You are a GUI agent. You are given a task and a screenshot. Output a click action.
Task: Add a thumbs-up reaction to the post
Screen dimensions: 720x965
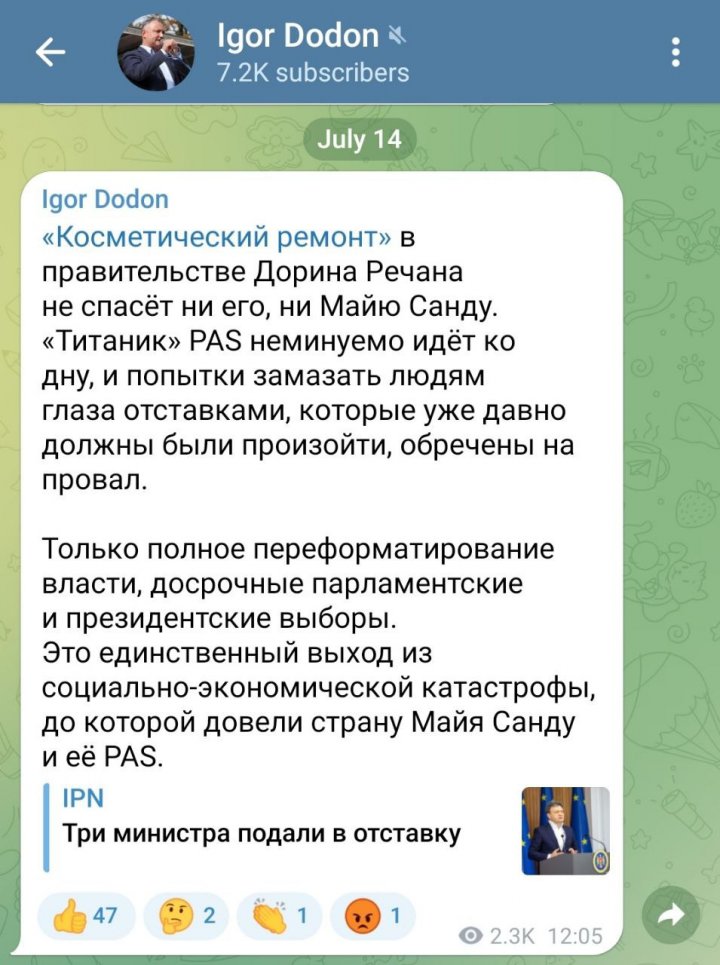84,913
